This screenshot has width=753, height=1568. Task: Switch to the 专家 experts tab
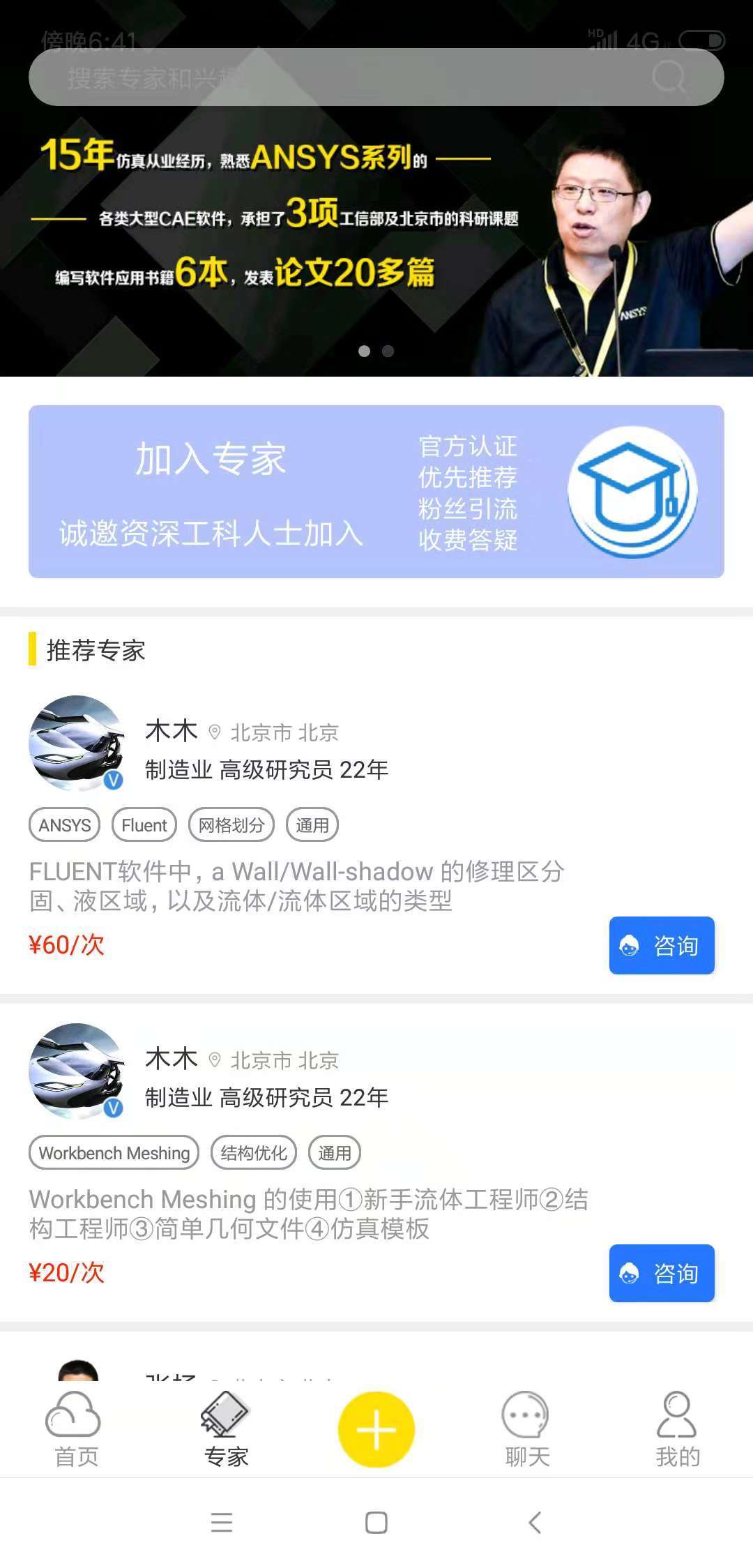pos(226,1430)
